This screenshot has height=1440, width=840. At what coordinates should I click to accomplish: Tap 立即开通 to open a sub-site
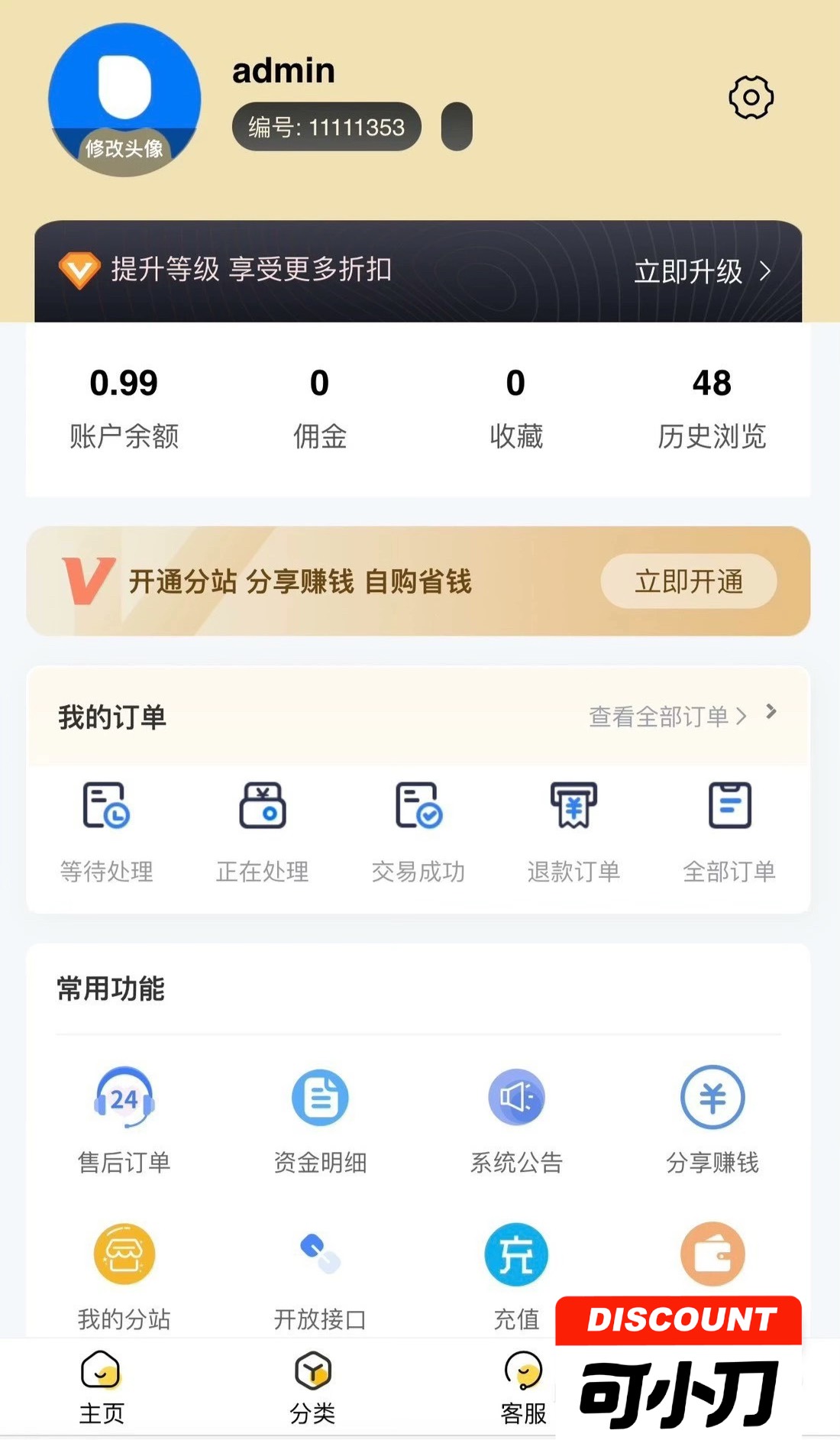[689, 581]
